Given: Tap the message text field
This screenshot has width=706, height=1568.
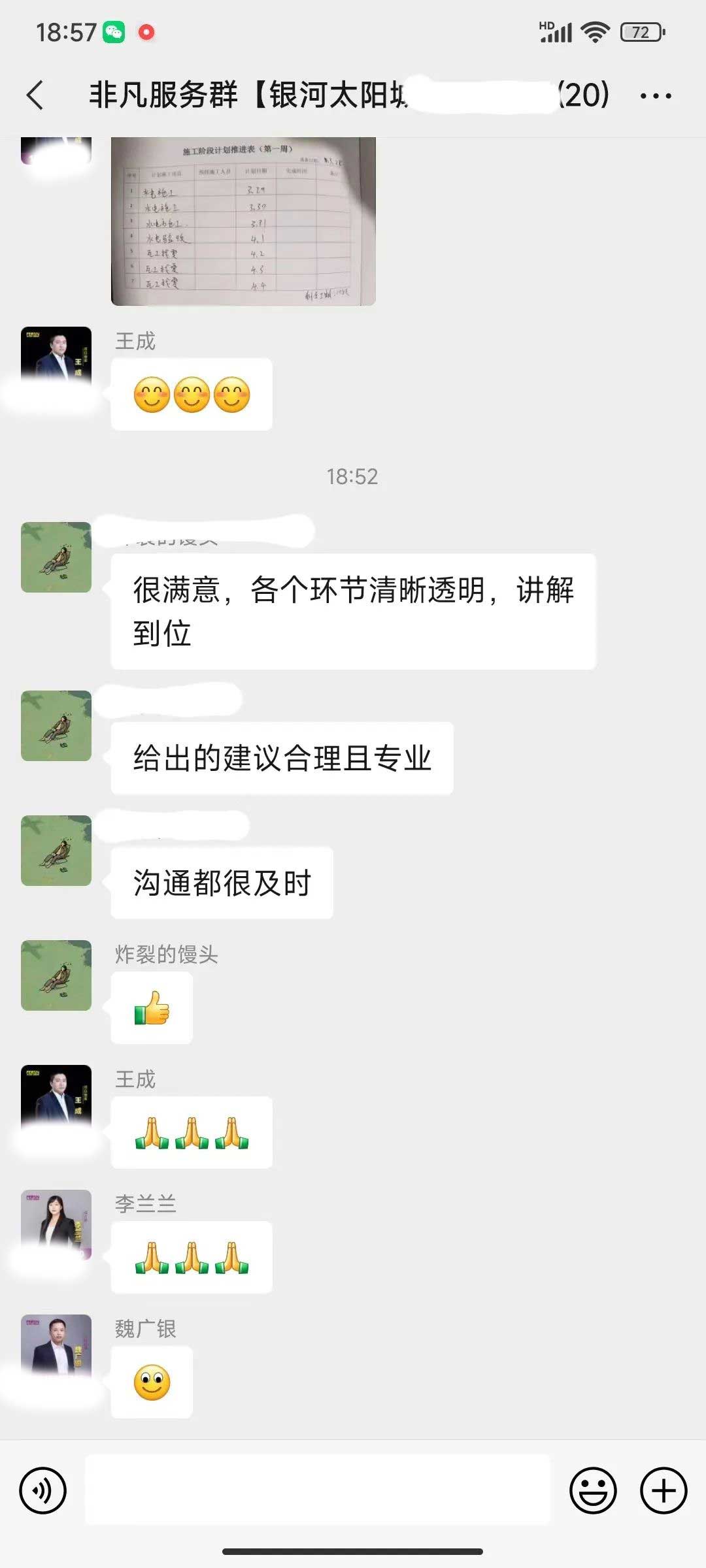Looking at the screenshot, I should [x=318, y=1490].
